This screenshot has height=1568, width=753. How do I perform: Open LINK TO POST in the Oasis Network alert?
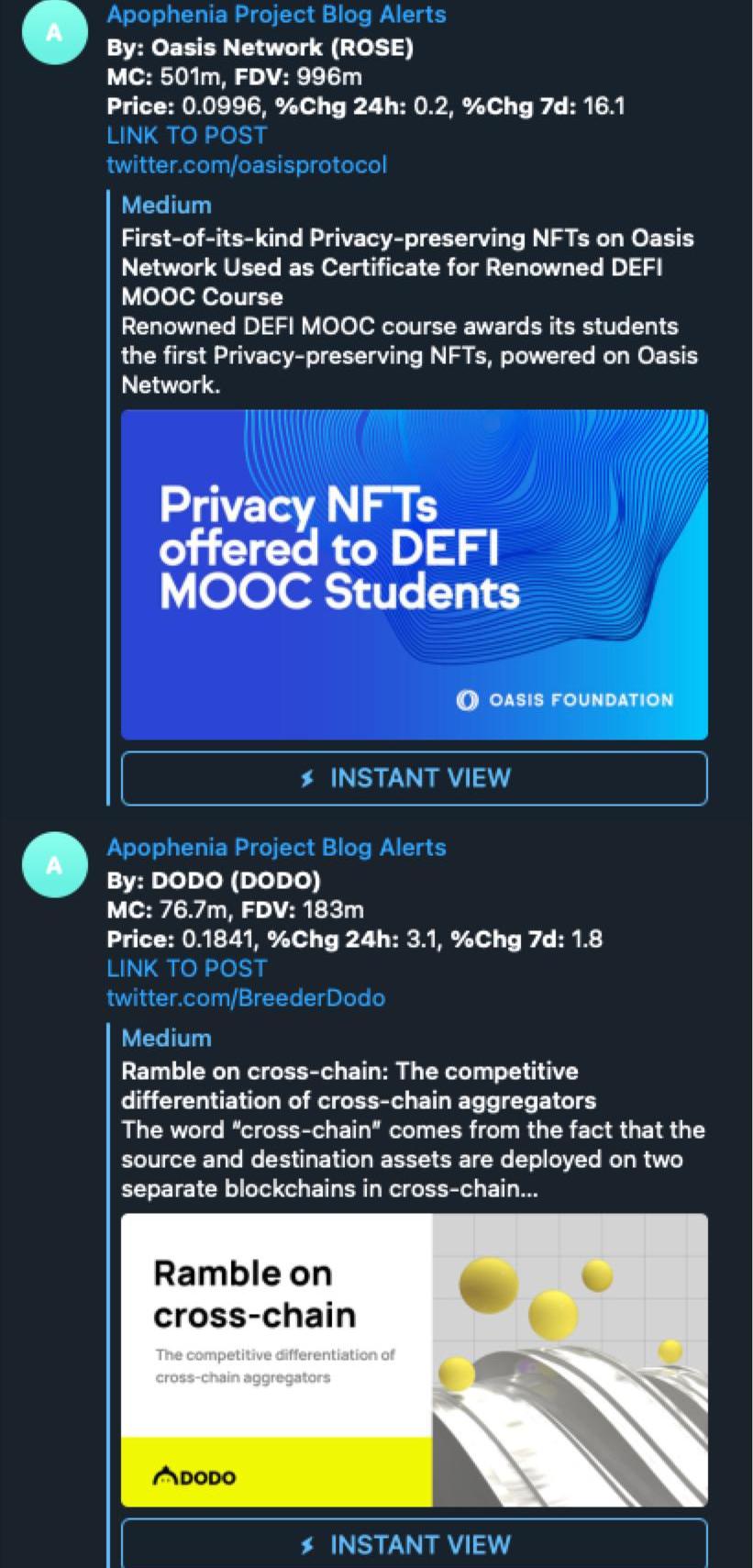pos(186,136)
